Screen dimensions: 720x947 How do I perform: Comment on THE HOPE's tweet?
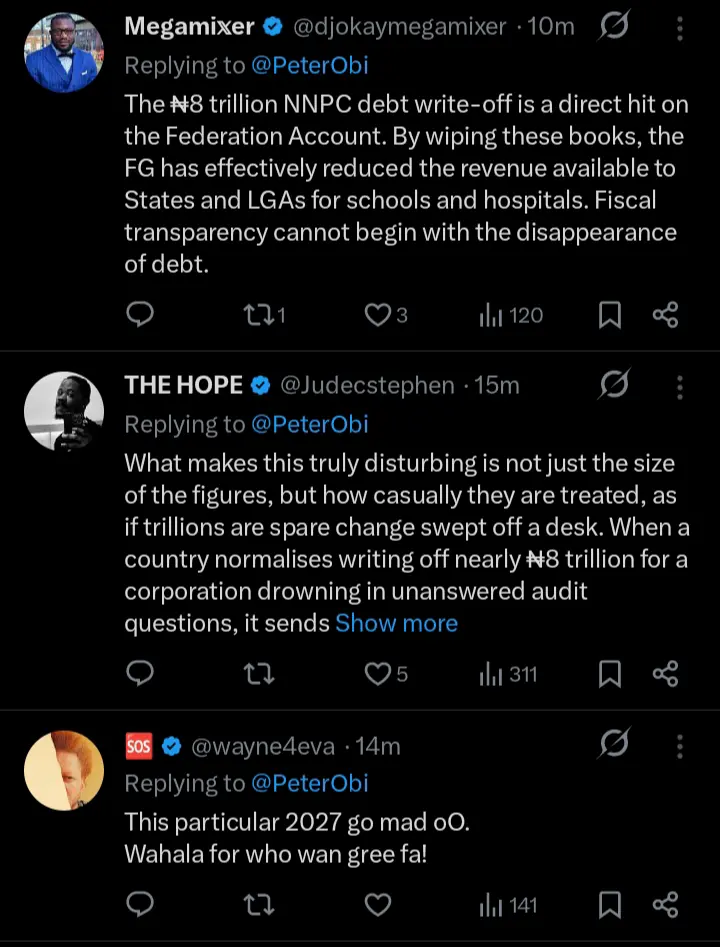click(141, 675)
